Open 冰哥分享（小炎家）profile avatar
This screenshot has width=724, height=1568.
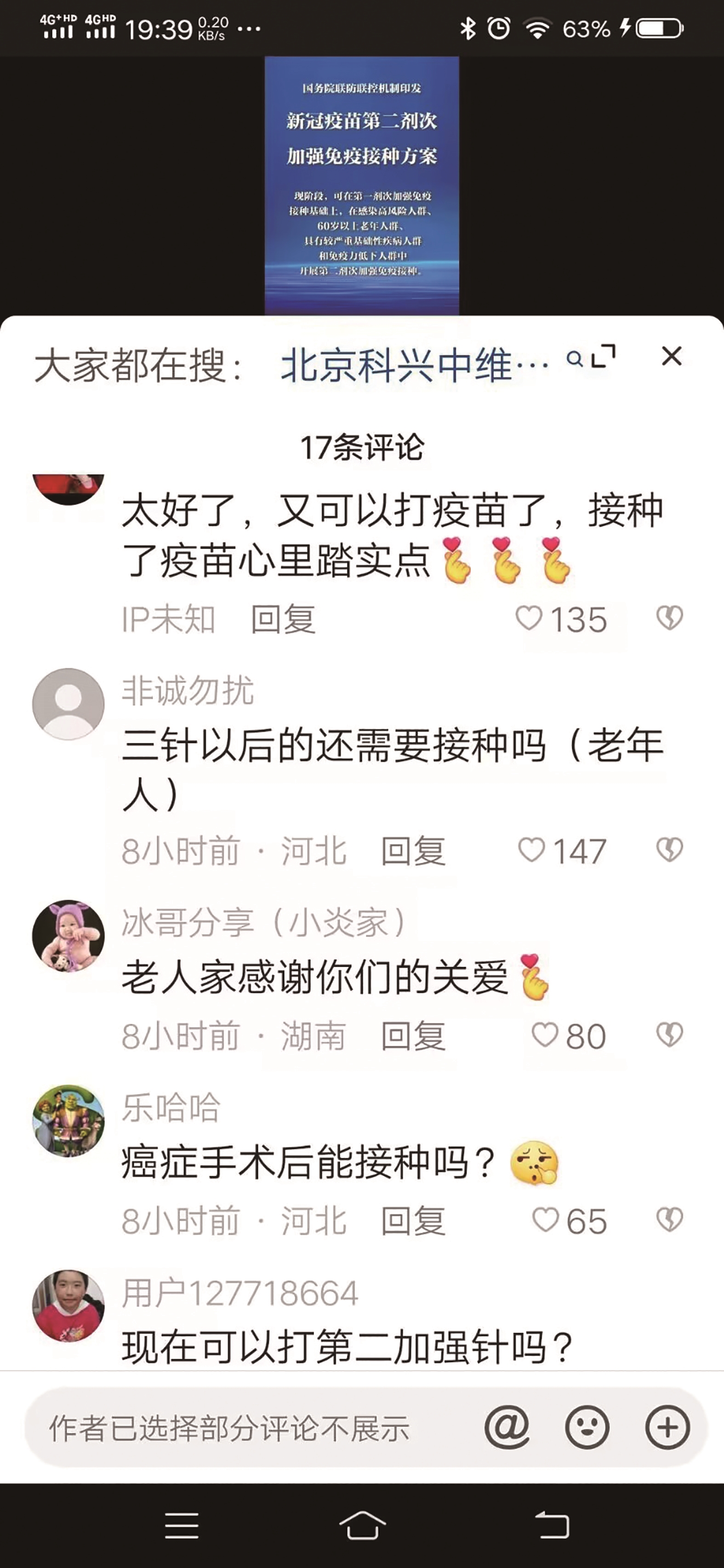pyautogui.click(x=68, y=936)
